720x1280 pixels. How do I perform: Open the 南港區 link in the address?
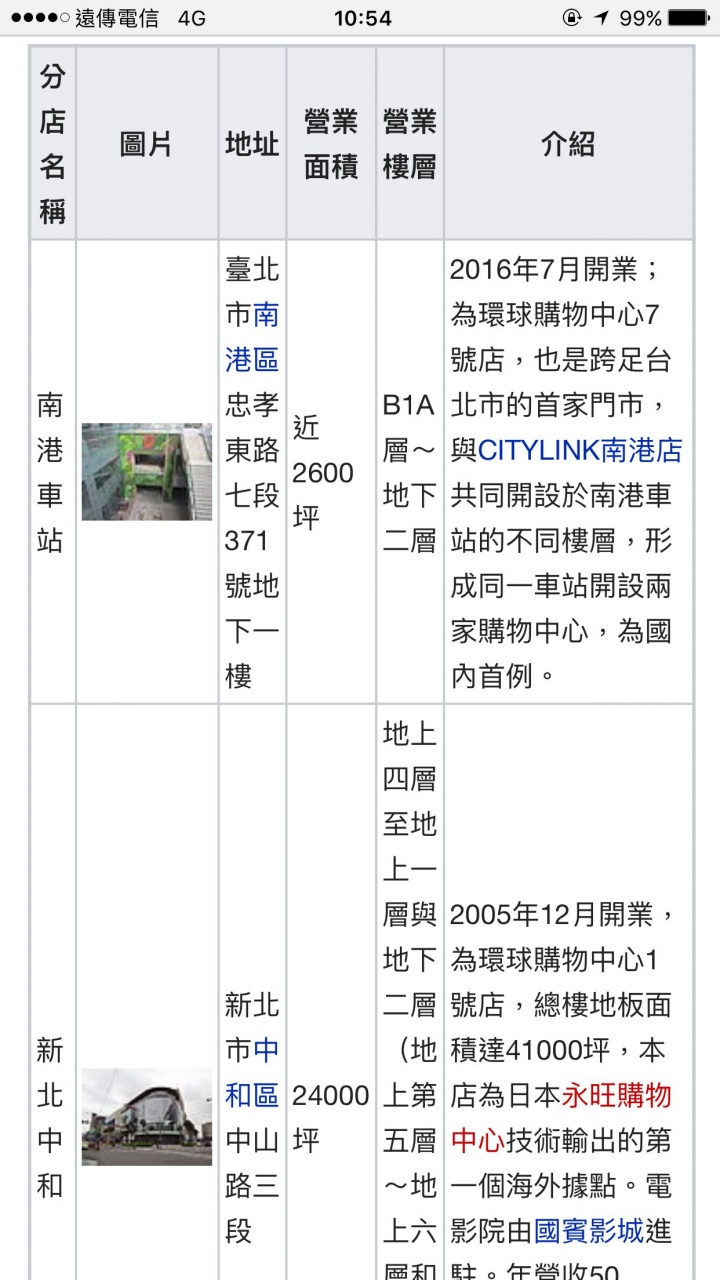252,337
